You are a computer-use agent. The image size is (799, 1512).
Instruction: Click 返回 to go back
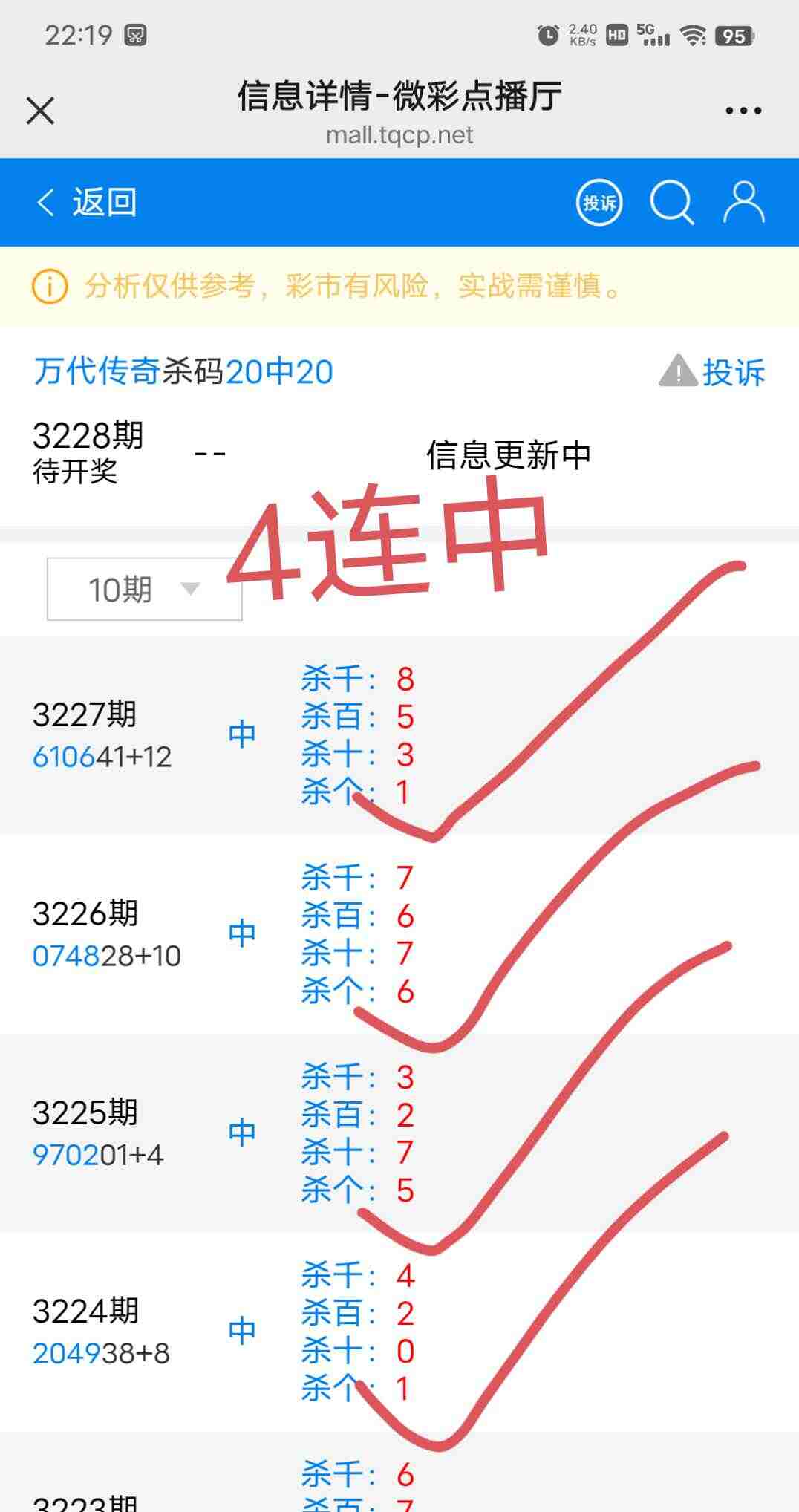(104, 201)
